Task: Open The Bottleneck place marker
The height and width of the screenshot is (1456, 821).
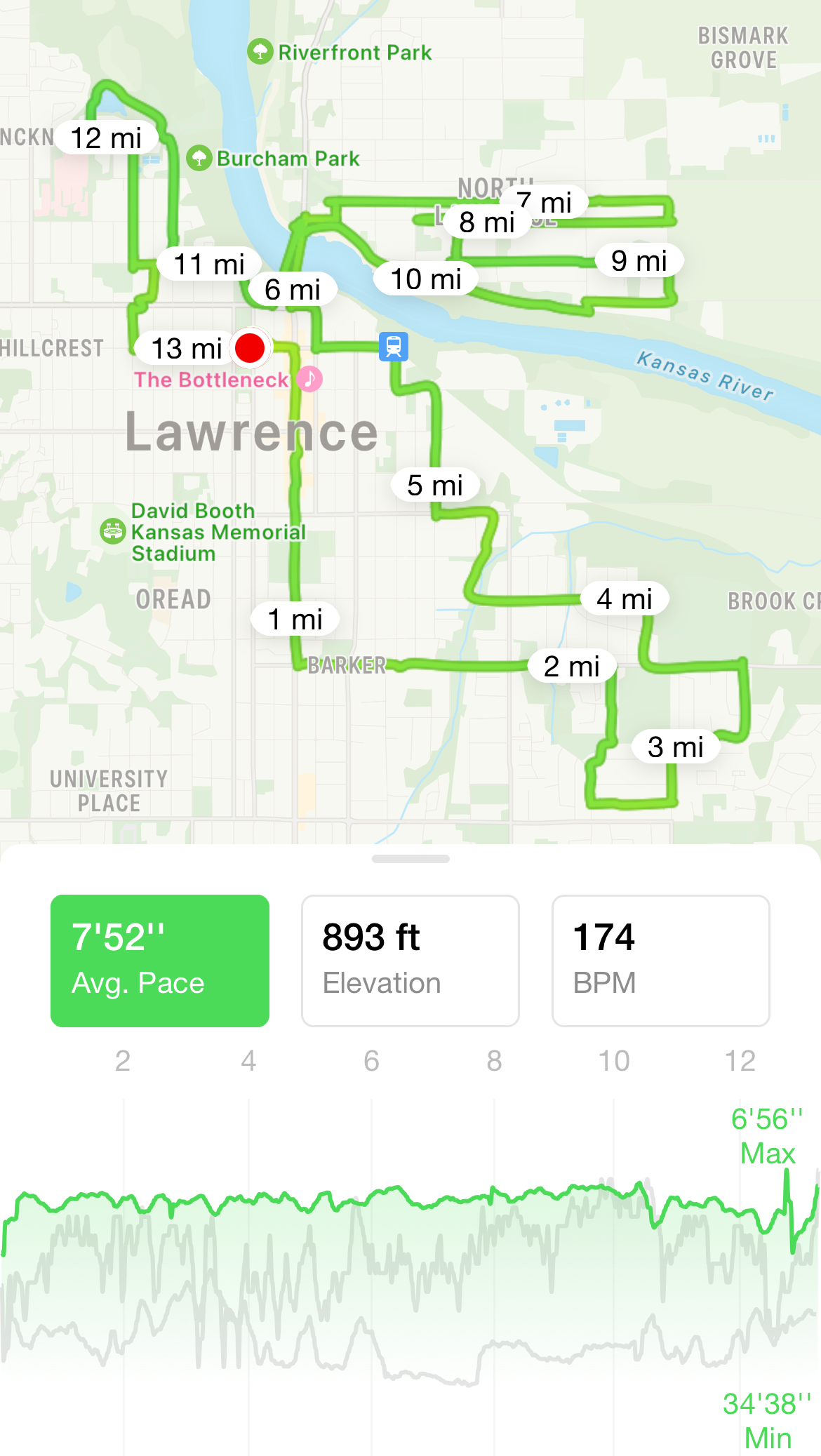Action: [x=309, y=379]
